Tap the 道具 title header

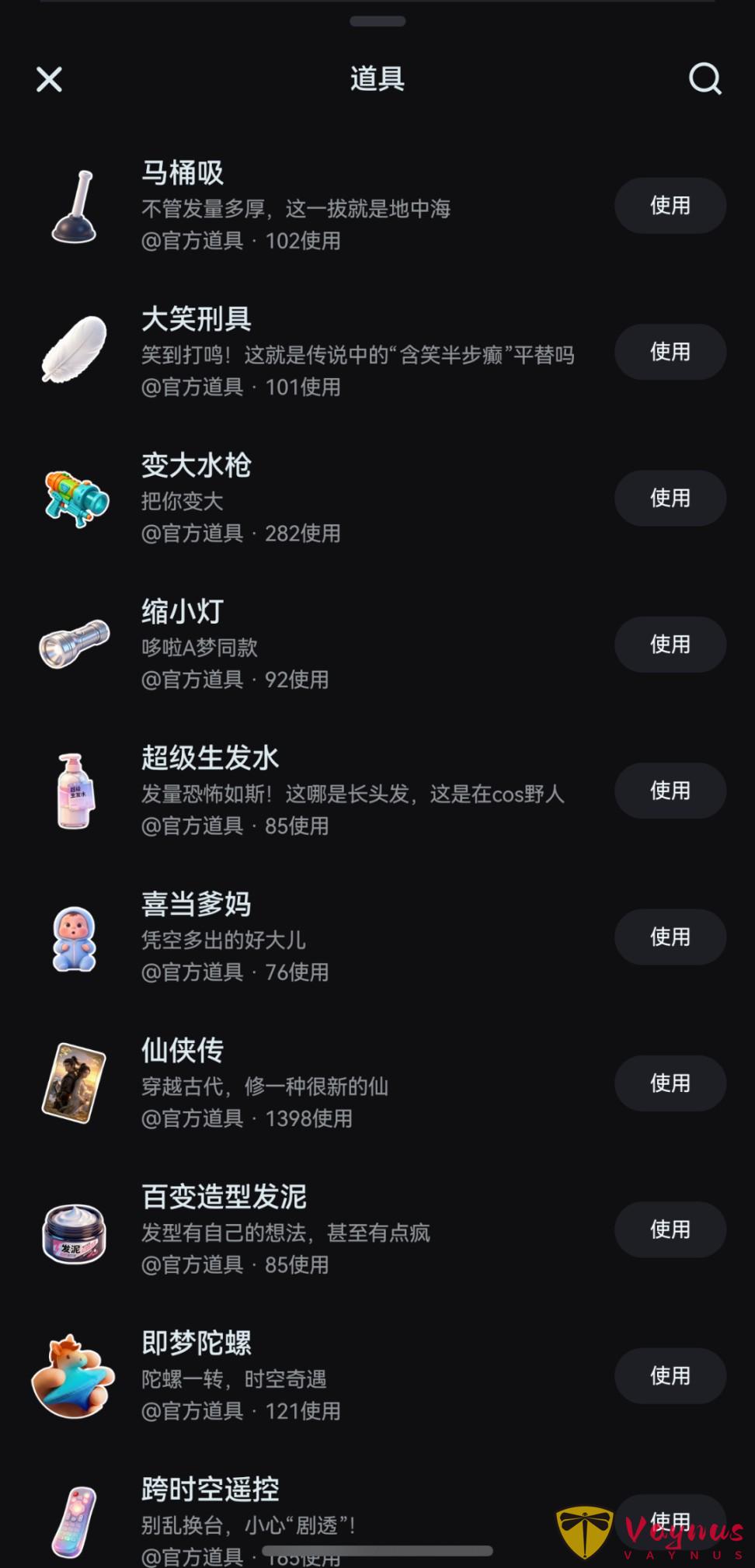[x=377, y=78]
